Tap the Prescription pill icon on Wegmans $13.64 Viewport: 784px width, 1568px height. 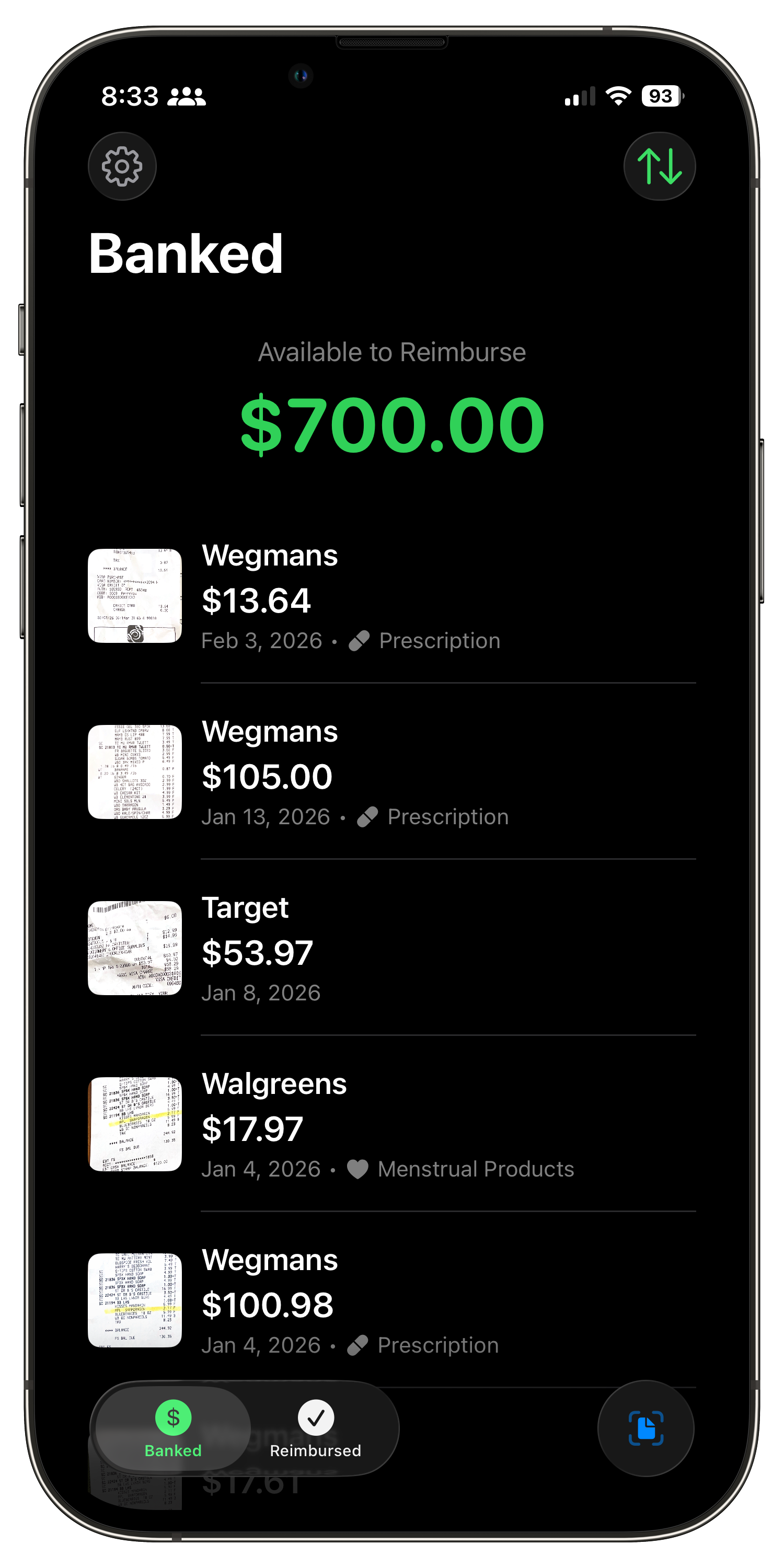tap(359, 640)
